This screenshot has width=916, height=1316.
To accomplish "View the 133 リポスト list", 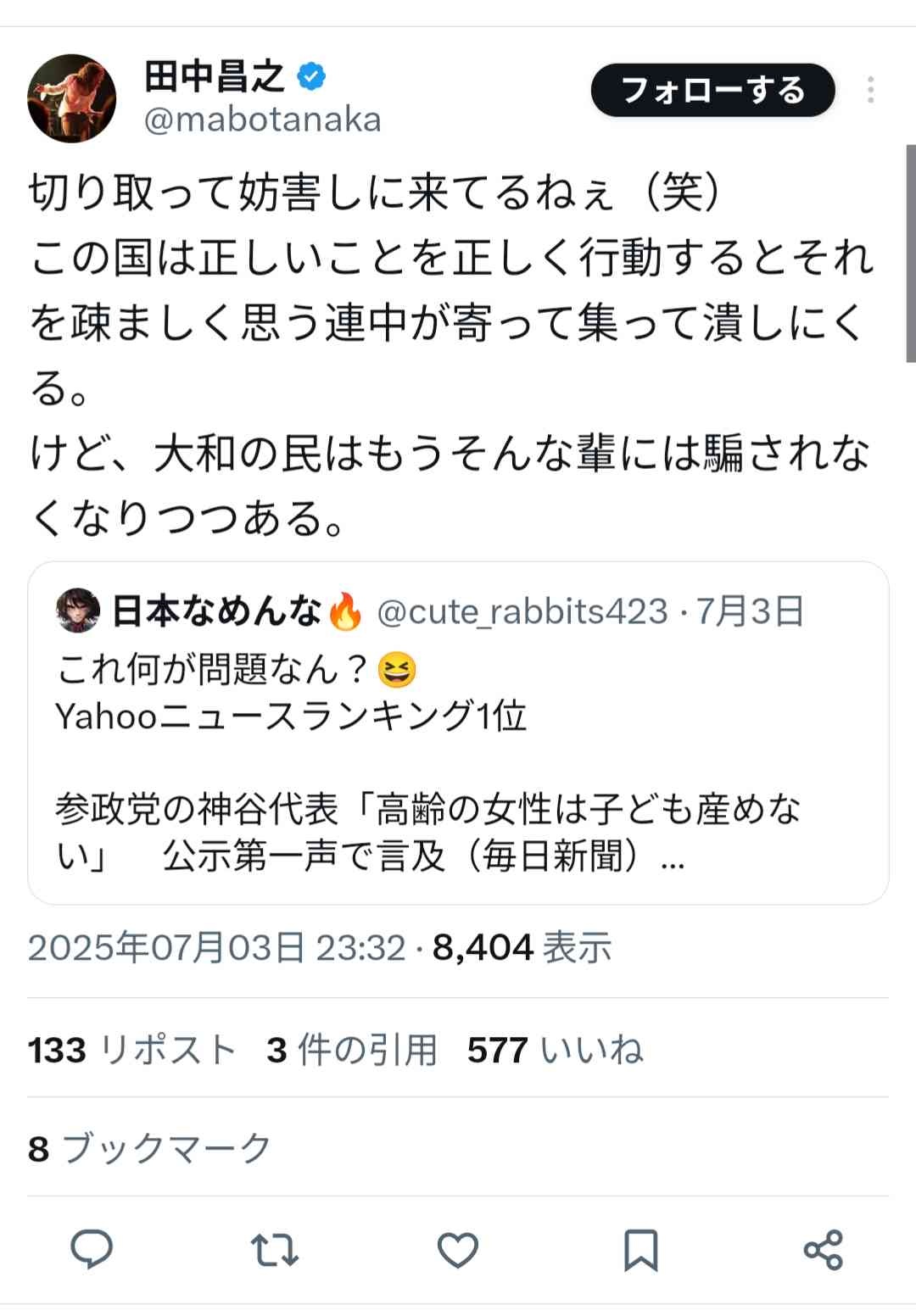I will click(x=132, y=1050).
